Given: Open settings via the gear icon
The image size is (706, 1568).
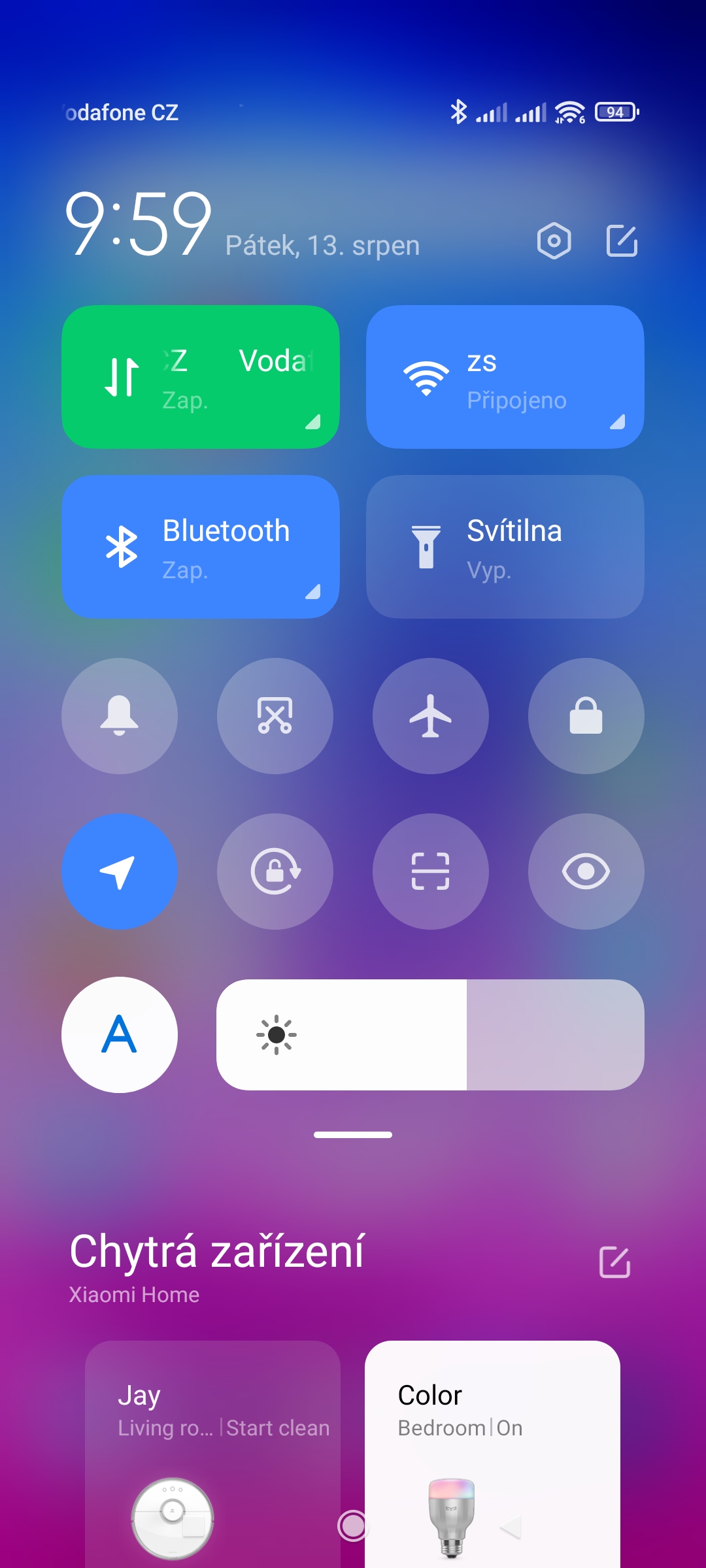Looking at the screenshot, I should pos(554,241).
